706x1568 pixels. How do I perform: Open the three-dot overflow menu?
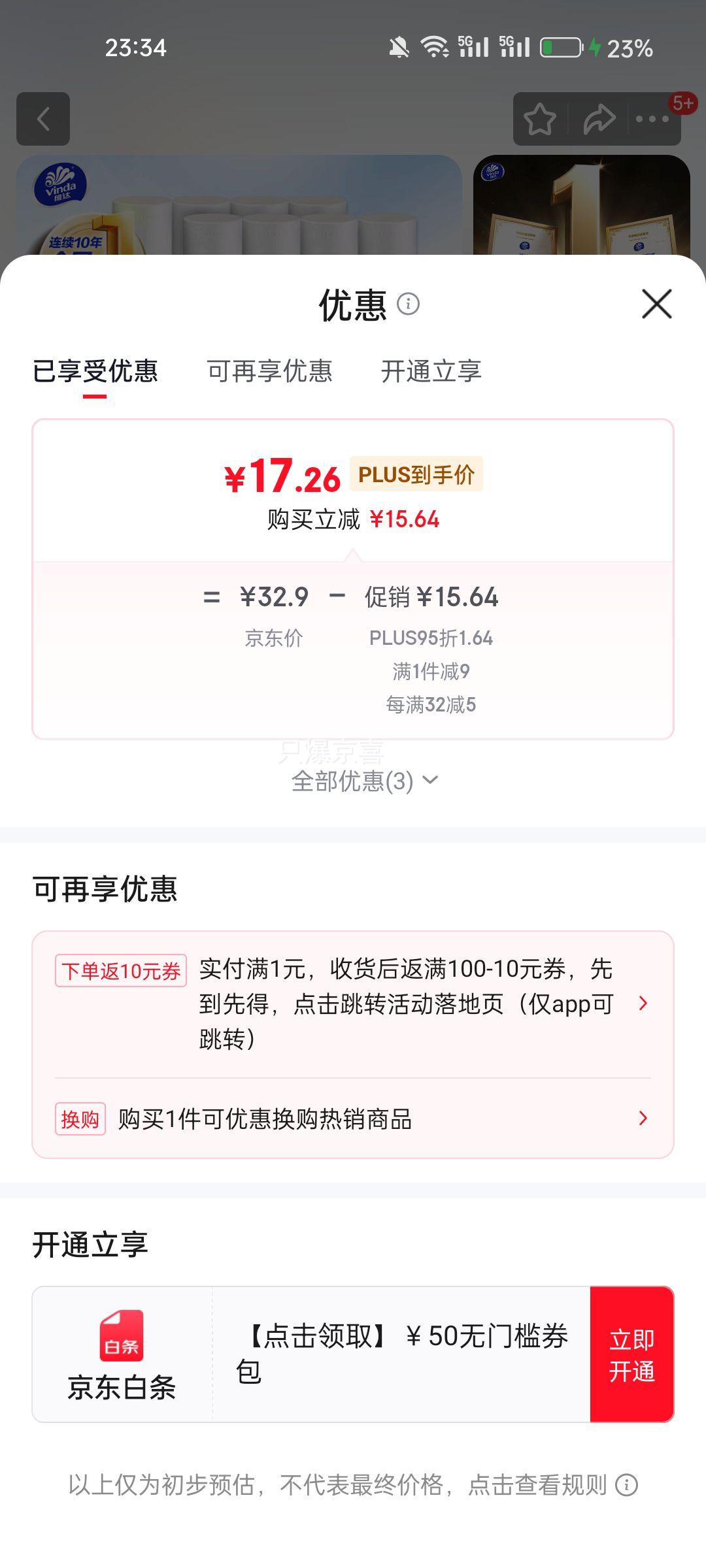(x=652, y=119)
